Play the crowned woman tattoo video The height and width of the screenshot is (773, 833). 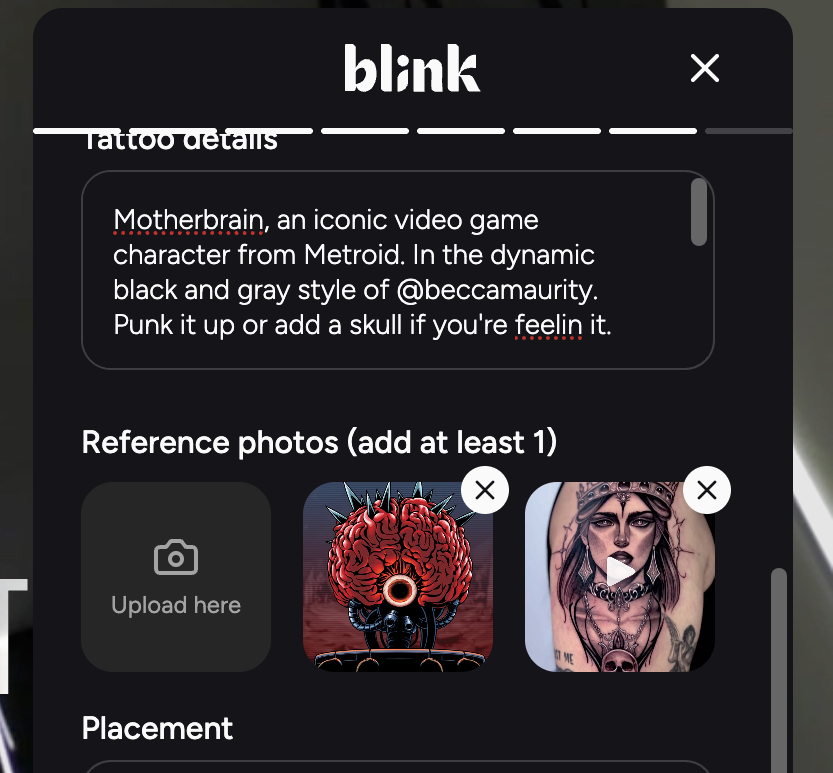point(620,572)
